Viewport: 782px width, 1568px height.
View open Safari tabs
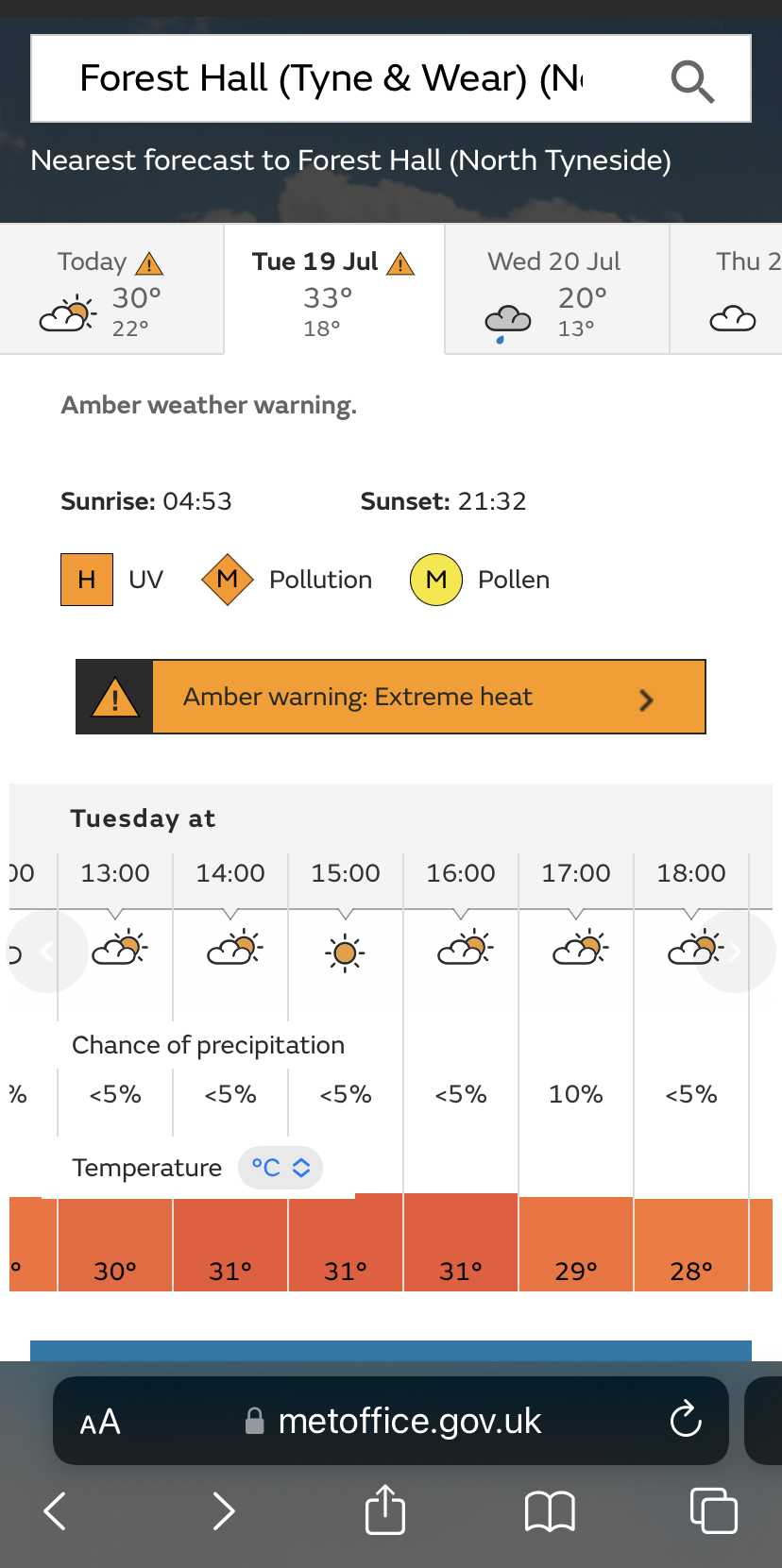[714, 1510]
